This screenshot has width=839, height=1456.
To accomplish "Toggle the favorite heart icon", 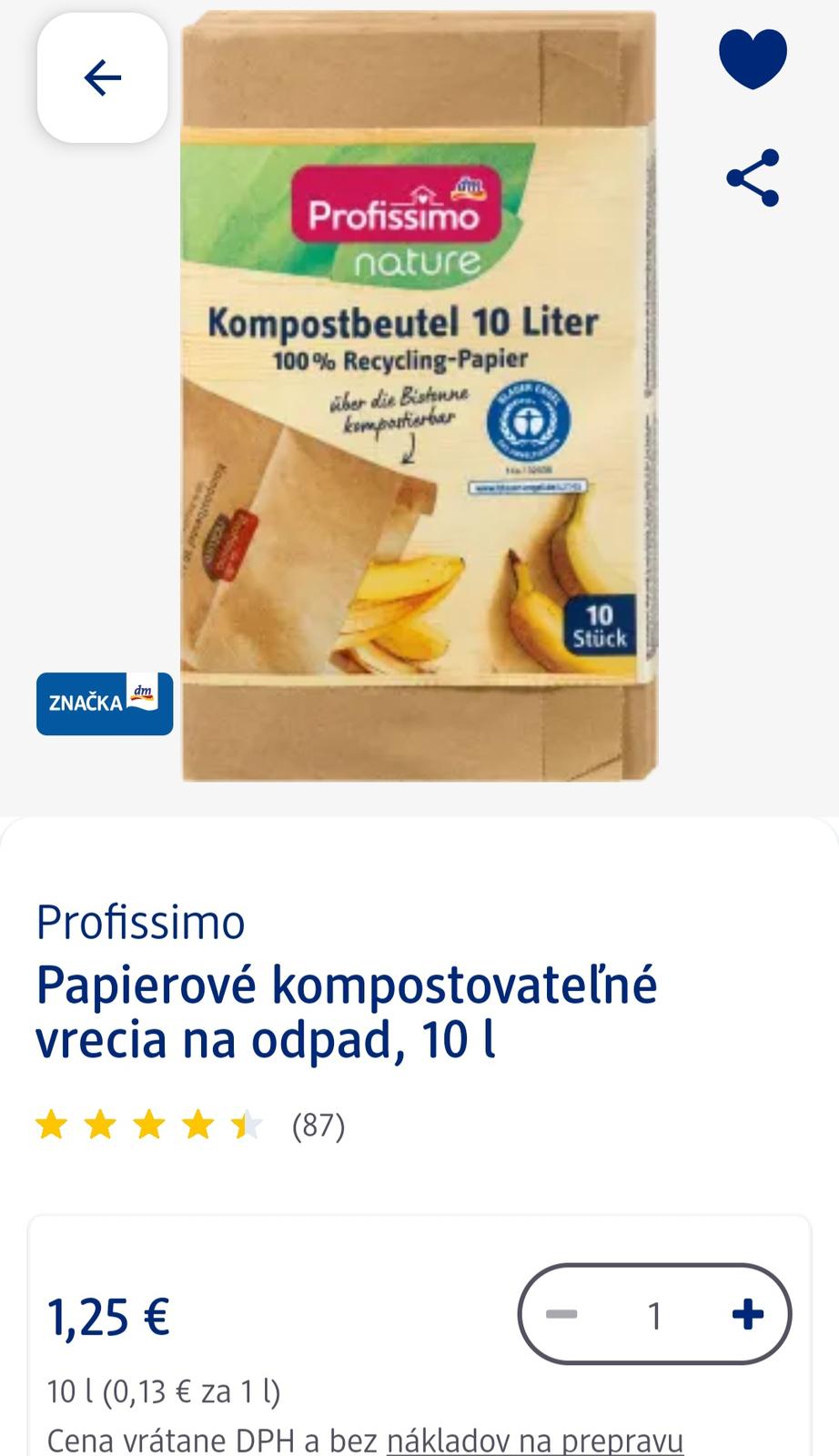I will pos(753,58).
